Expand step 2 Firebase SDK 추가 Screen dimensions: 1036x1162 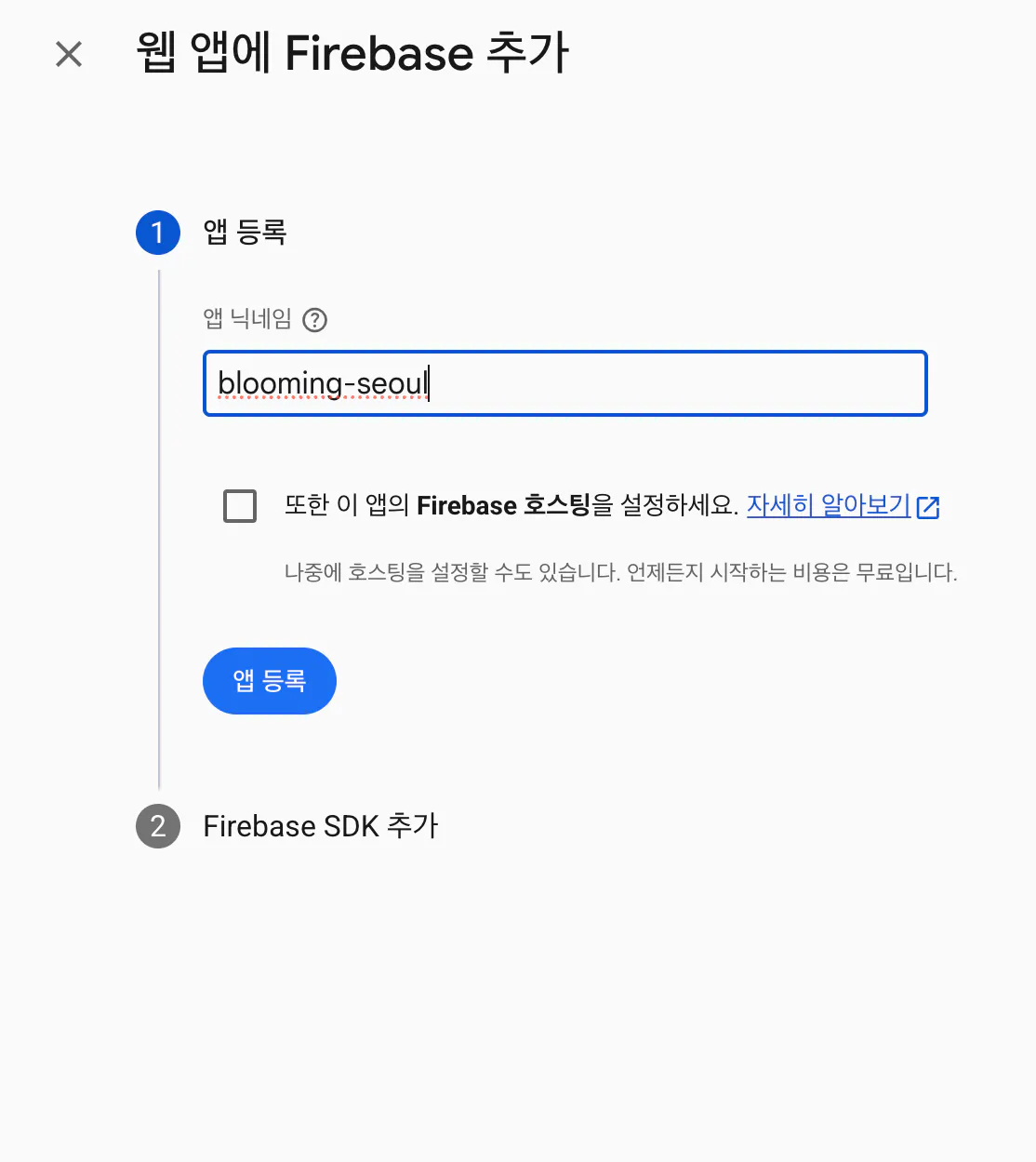click(320, 826)
